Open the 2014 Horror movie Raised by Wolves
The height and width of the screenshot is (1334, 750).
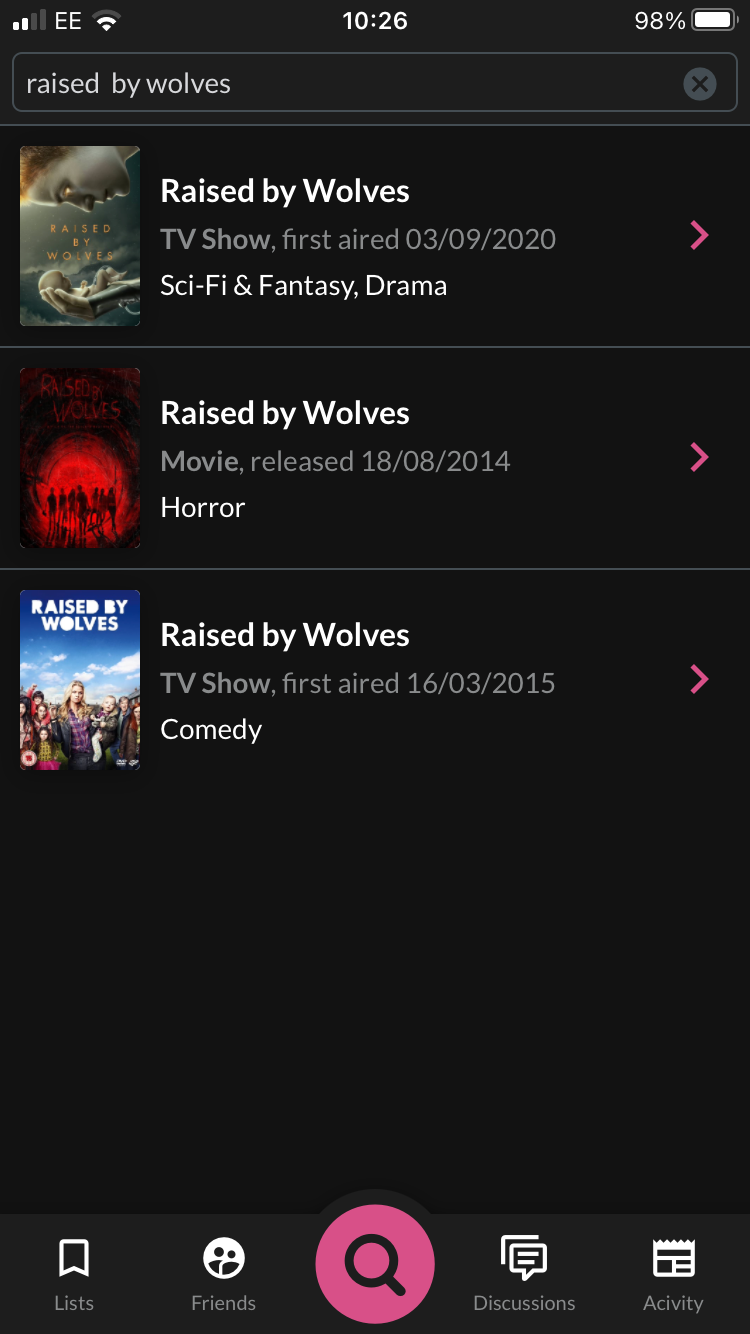click(374, 459)
